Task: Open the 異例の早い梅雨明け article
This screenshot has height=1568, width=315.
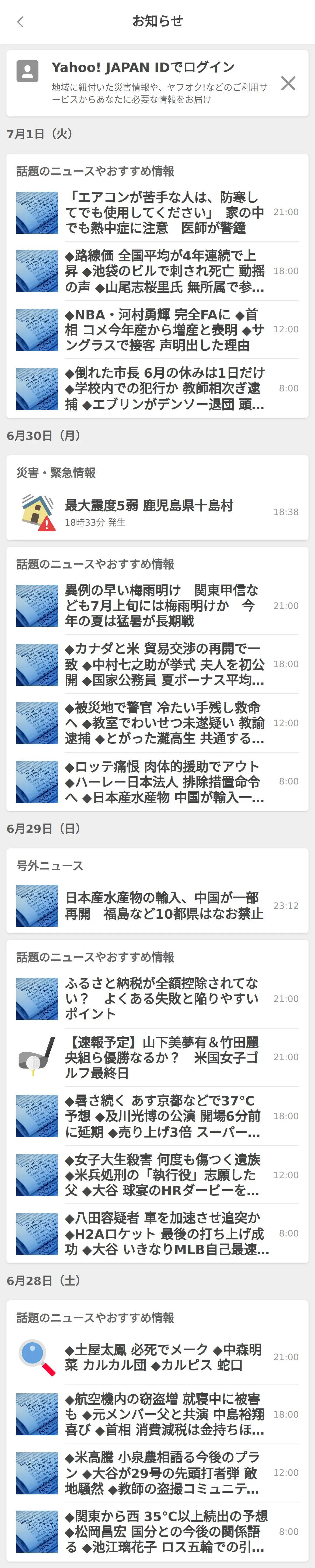Action: pyautogui.click(x=164, y=606)
